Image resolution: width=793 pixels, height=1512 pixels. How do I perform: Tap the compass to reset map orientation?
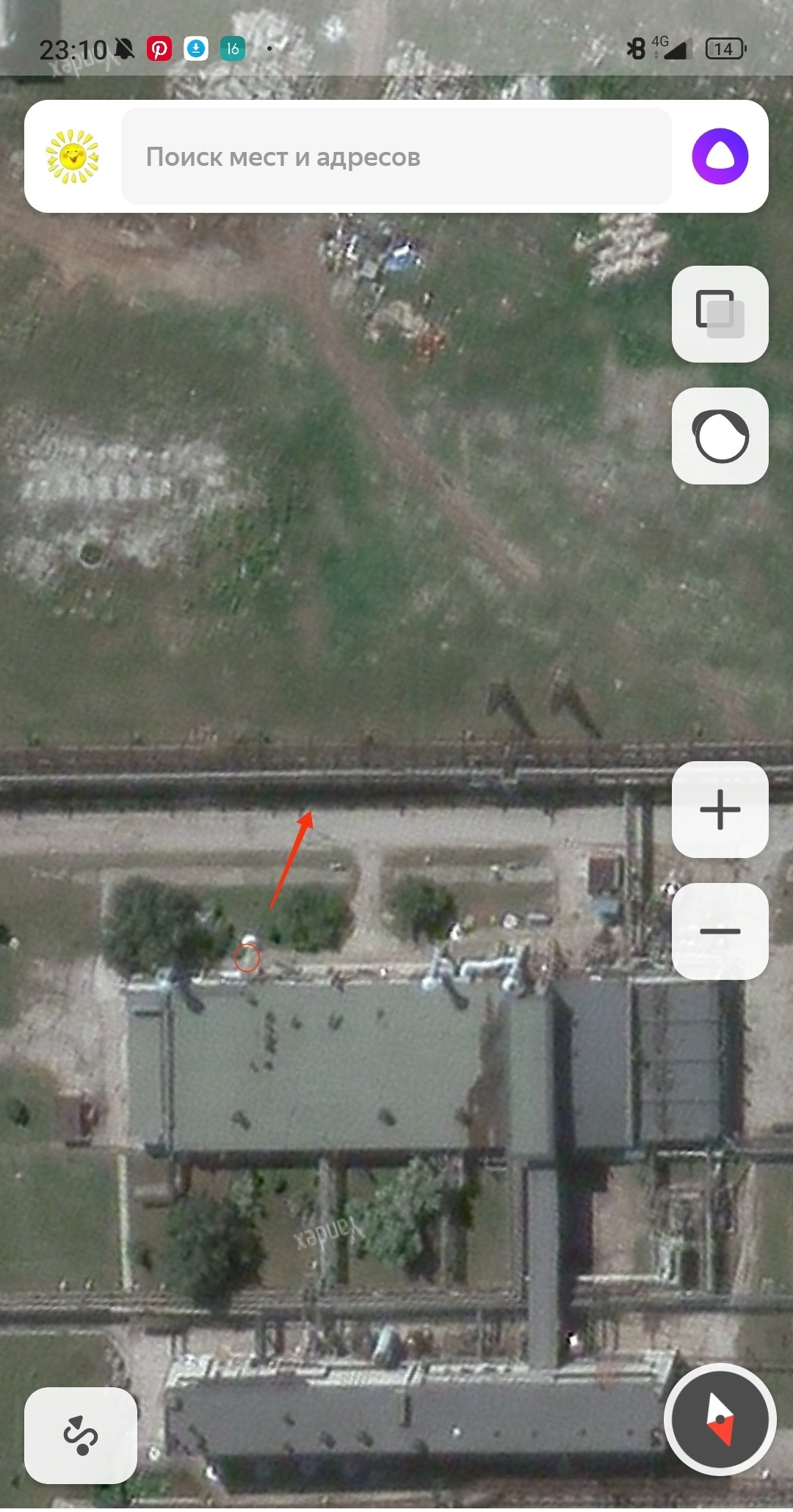[720, 1420]
